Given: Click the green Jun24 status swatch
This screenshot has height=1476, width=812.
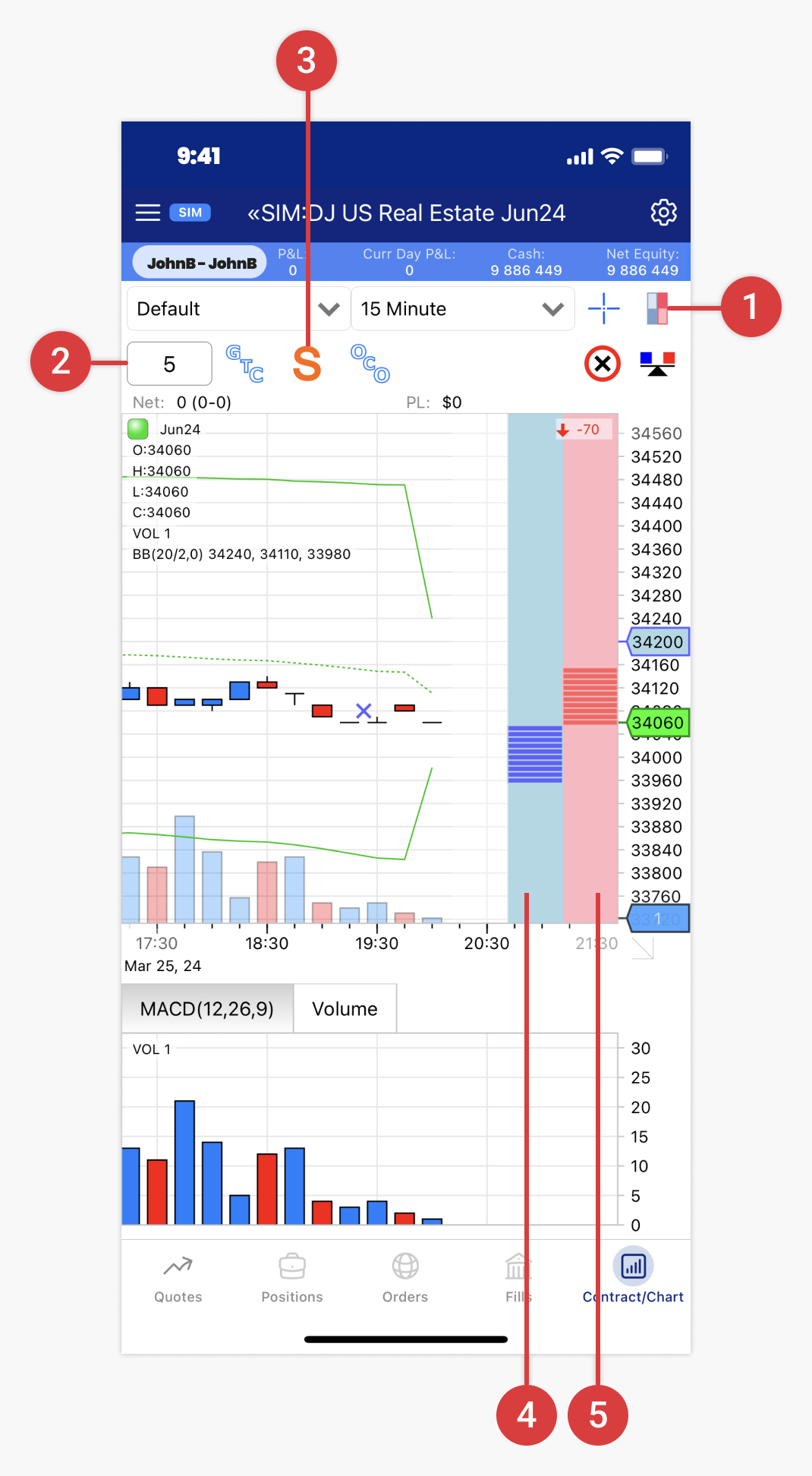Looking at the screenshot, I should point(137,429).
